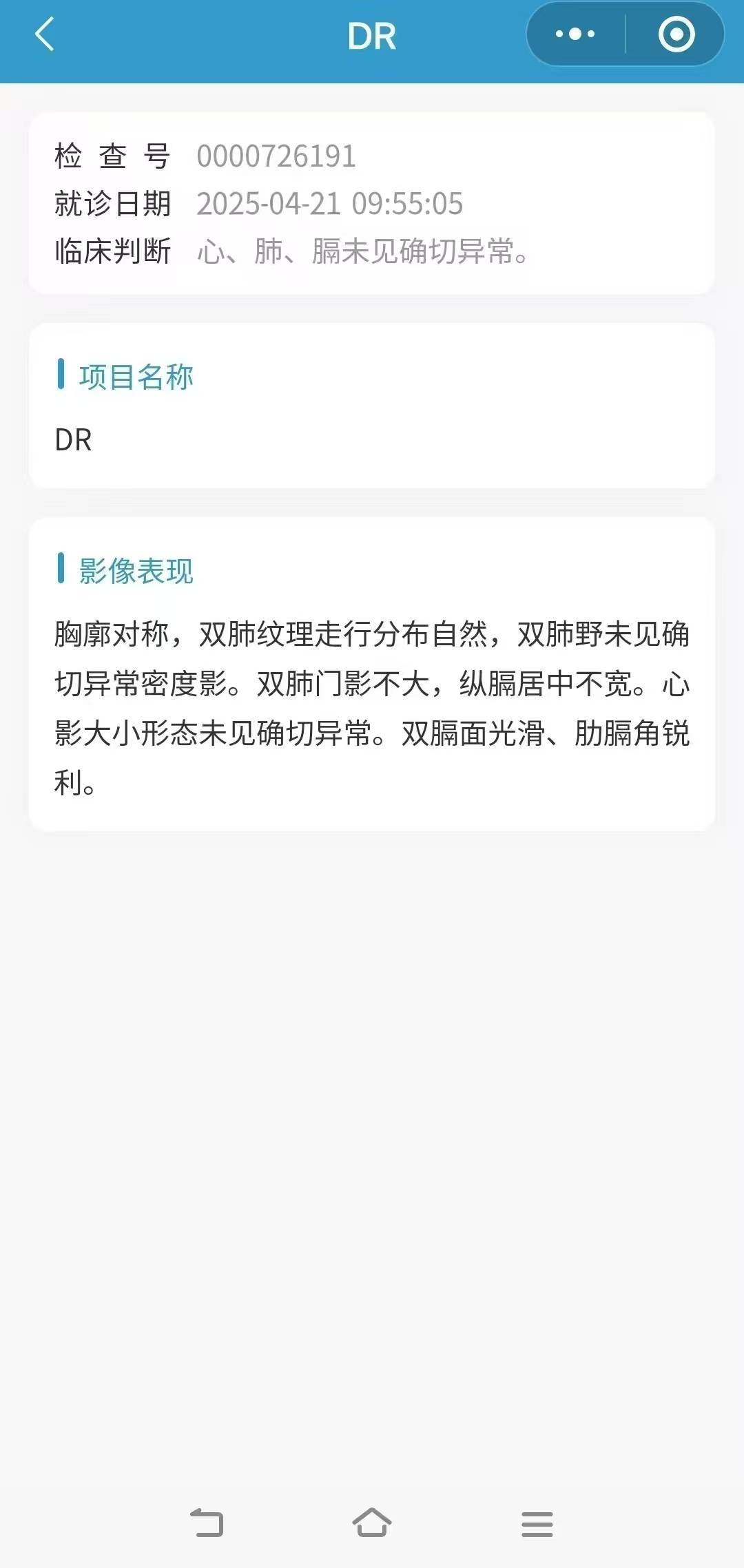
Task: Open the mini program three-dot menu
Action: coord(575,34)
